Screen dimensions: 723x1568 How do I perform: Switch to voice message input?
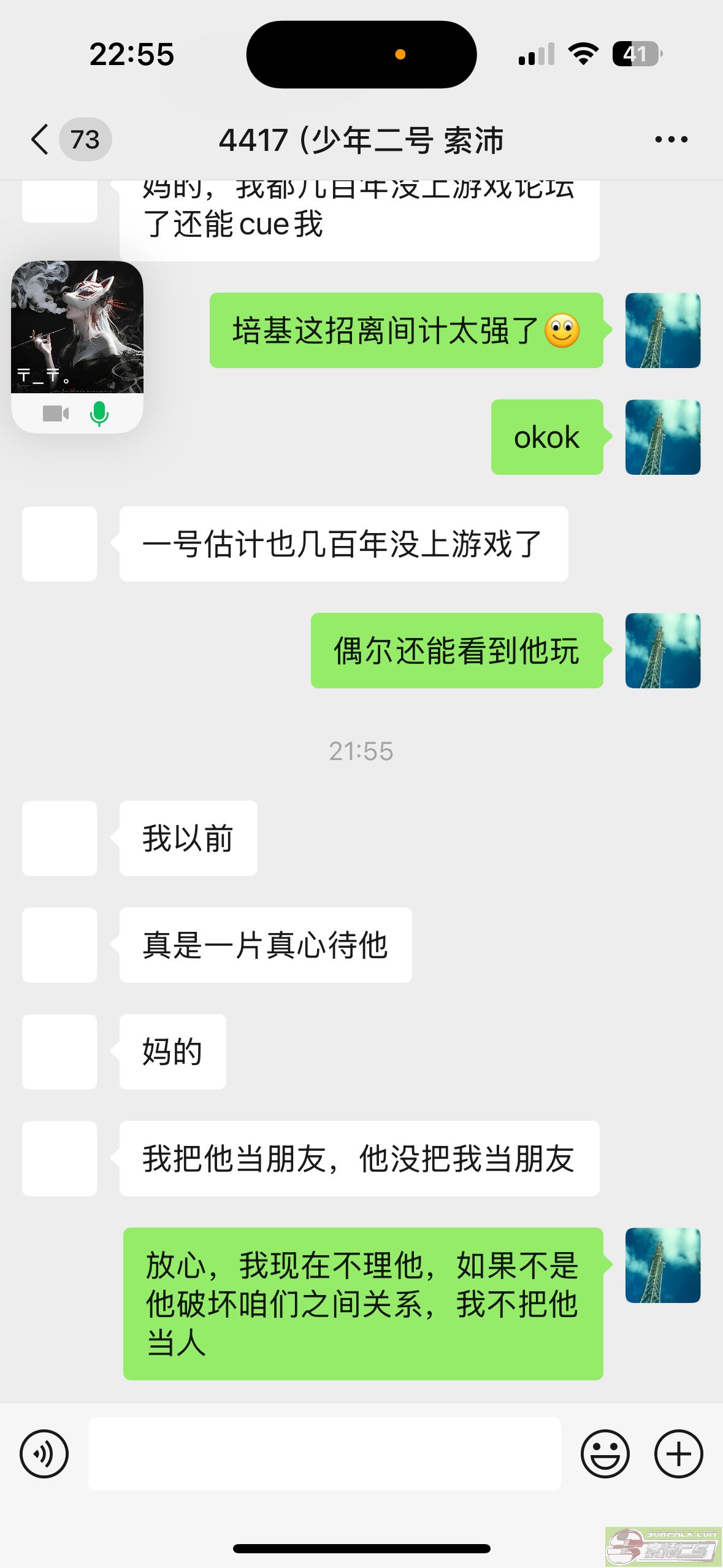[x=44, y=1453]
